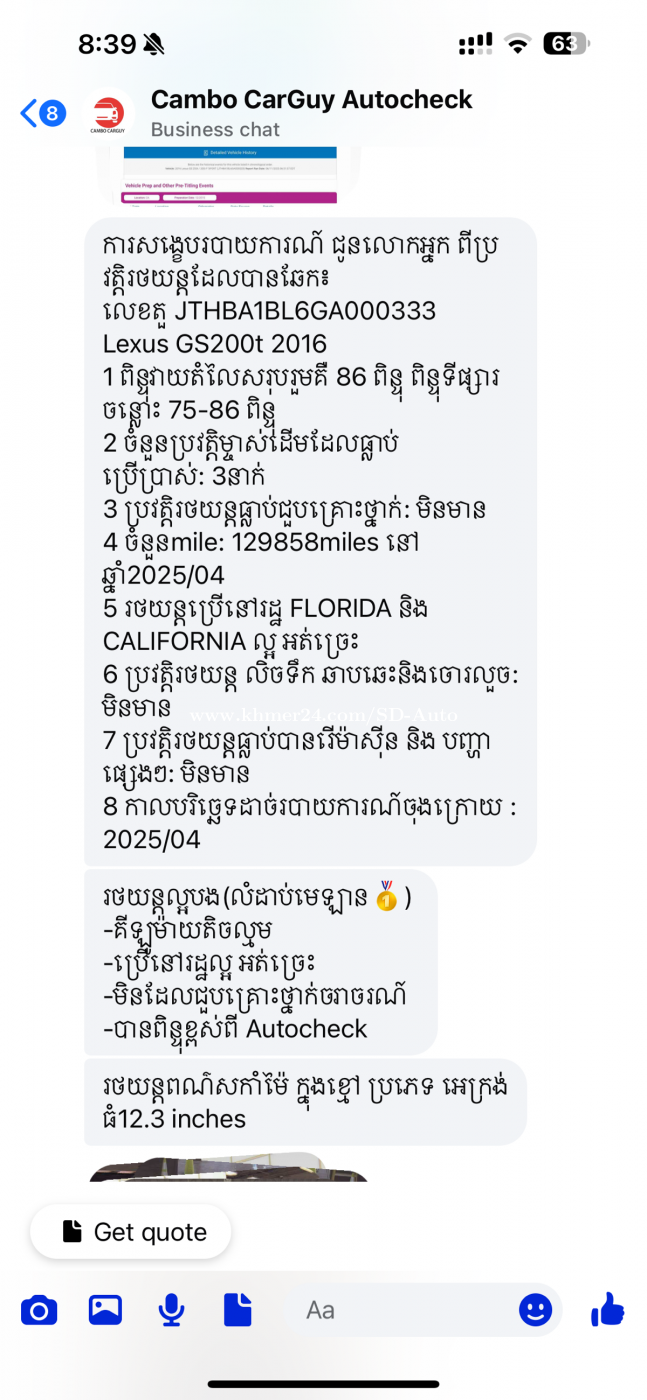Attach a file with the document icon
The width and height of the screenshot is (647, 1400).
237,1309
